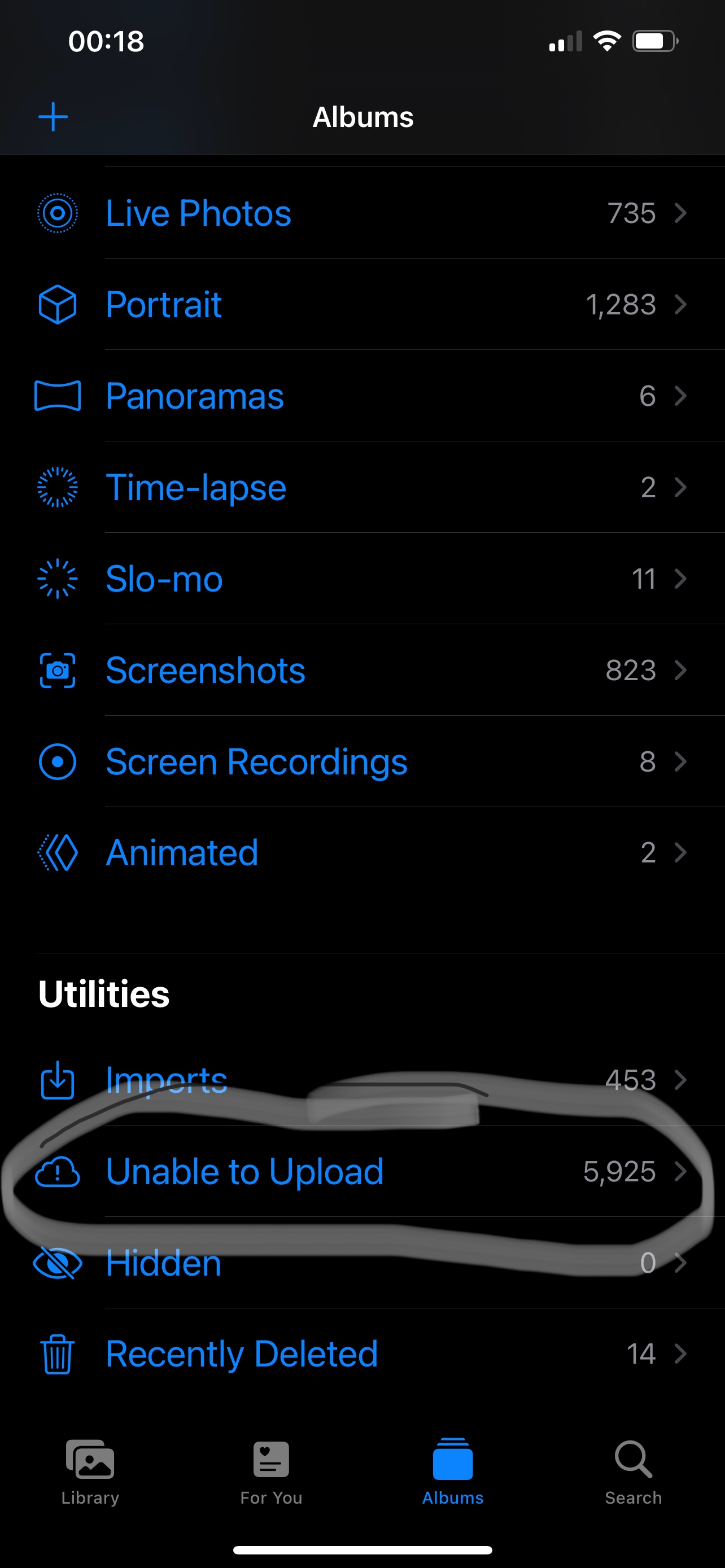Image resolution: width=725 pixels, height=1568 pixels.
Task: Open the Hidden album
Action: [x=163, y=1263]
